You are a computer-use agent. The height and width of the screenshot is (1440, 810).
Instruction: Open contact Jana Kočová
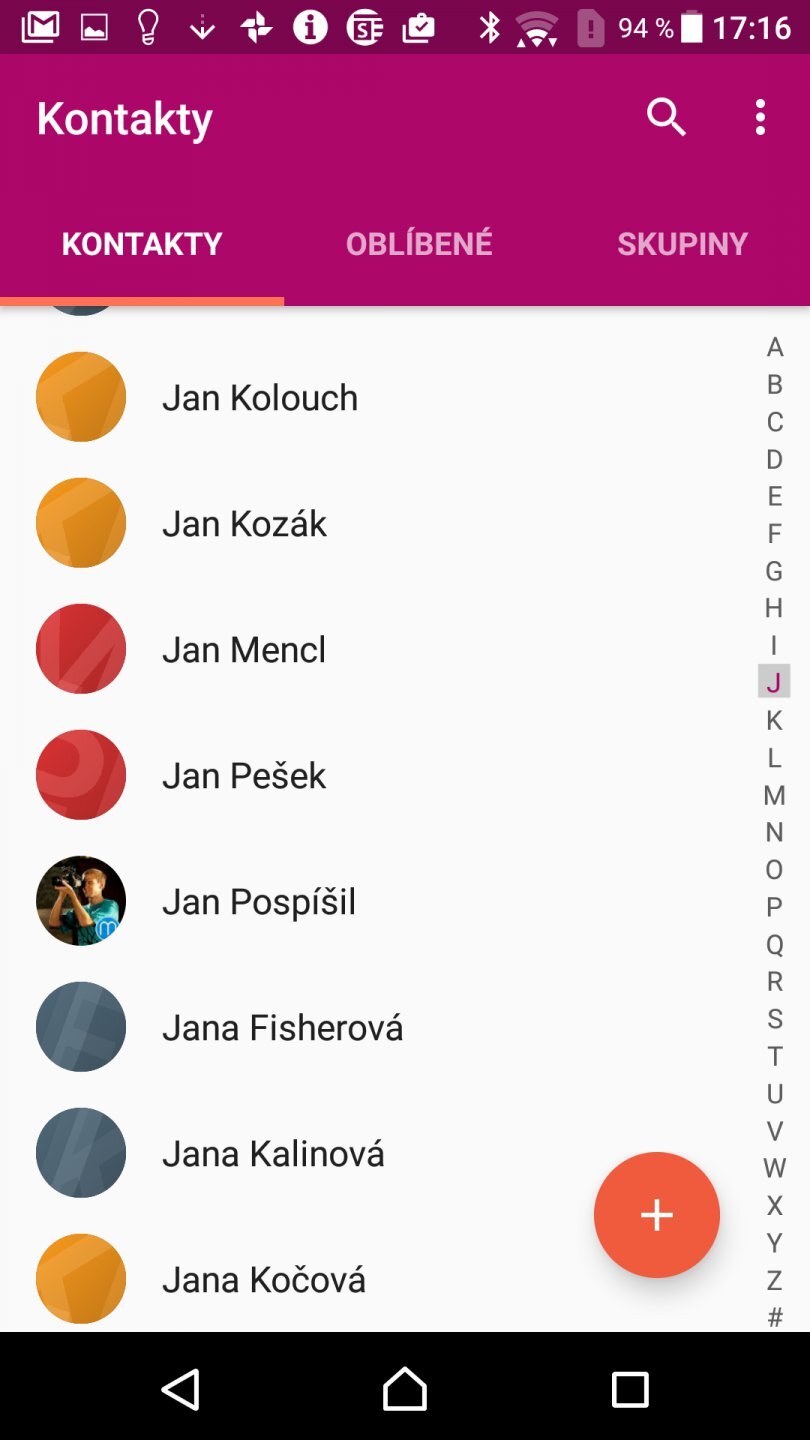tap(264, 1280)
